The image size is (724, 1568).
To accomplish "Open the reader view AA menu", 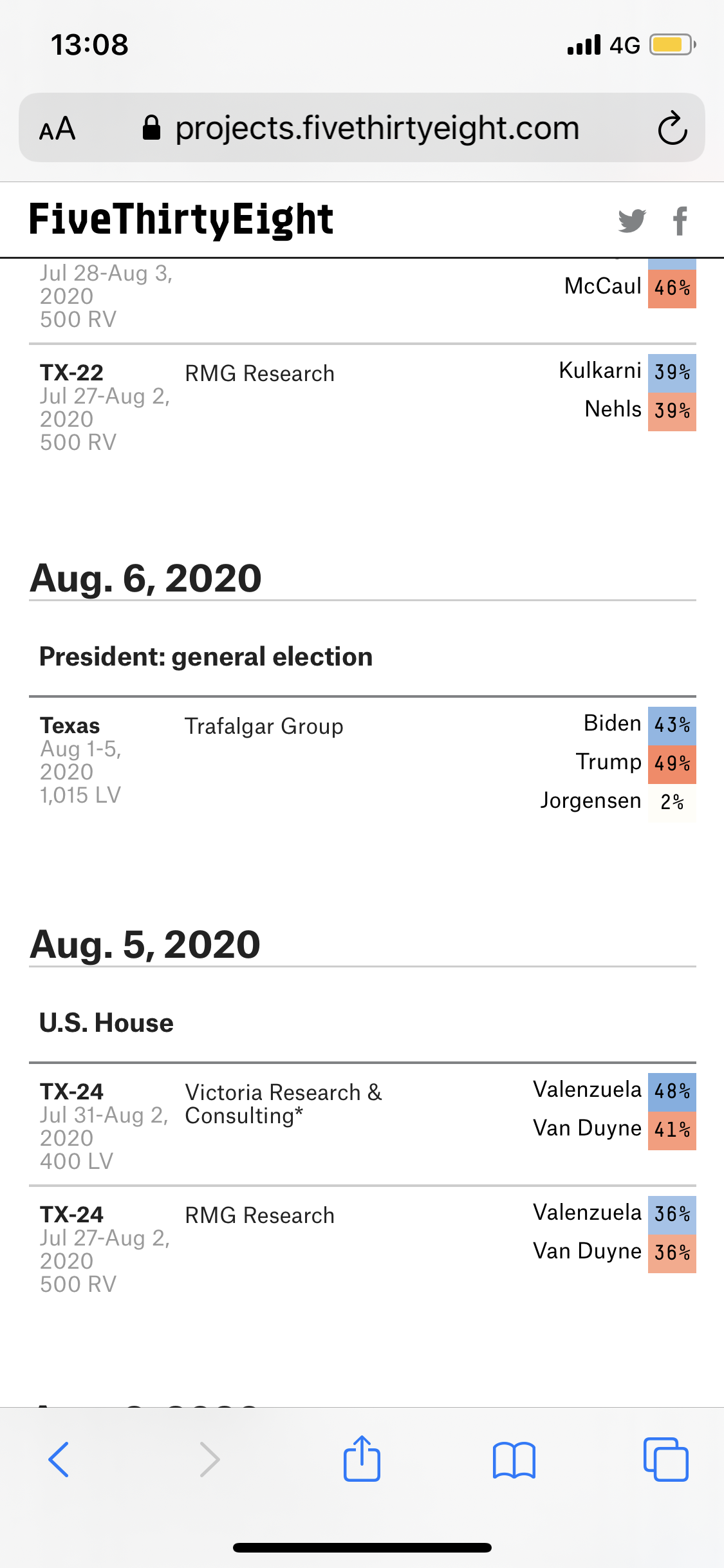I will point(57,129).
